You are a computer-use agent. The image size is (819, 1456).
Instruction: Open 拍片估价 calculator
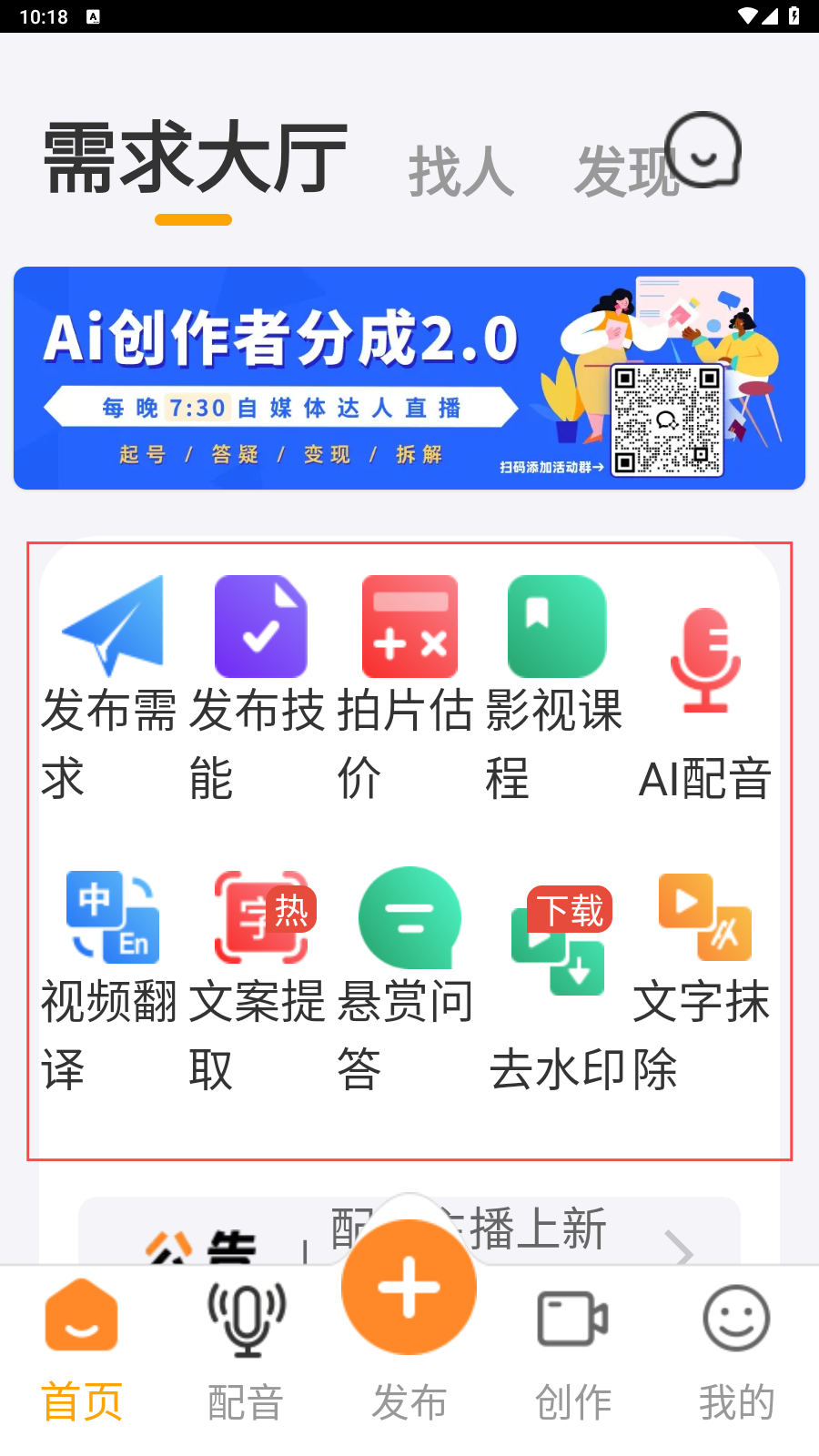click(409, 687)
